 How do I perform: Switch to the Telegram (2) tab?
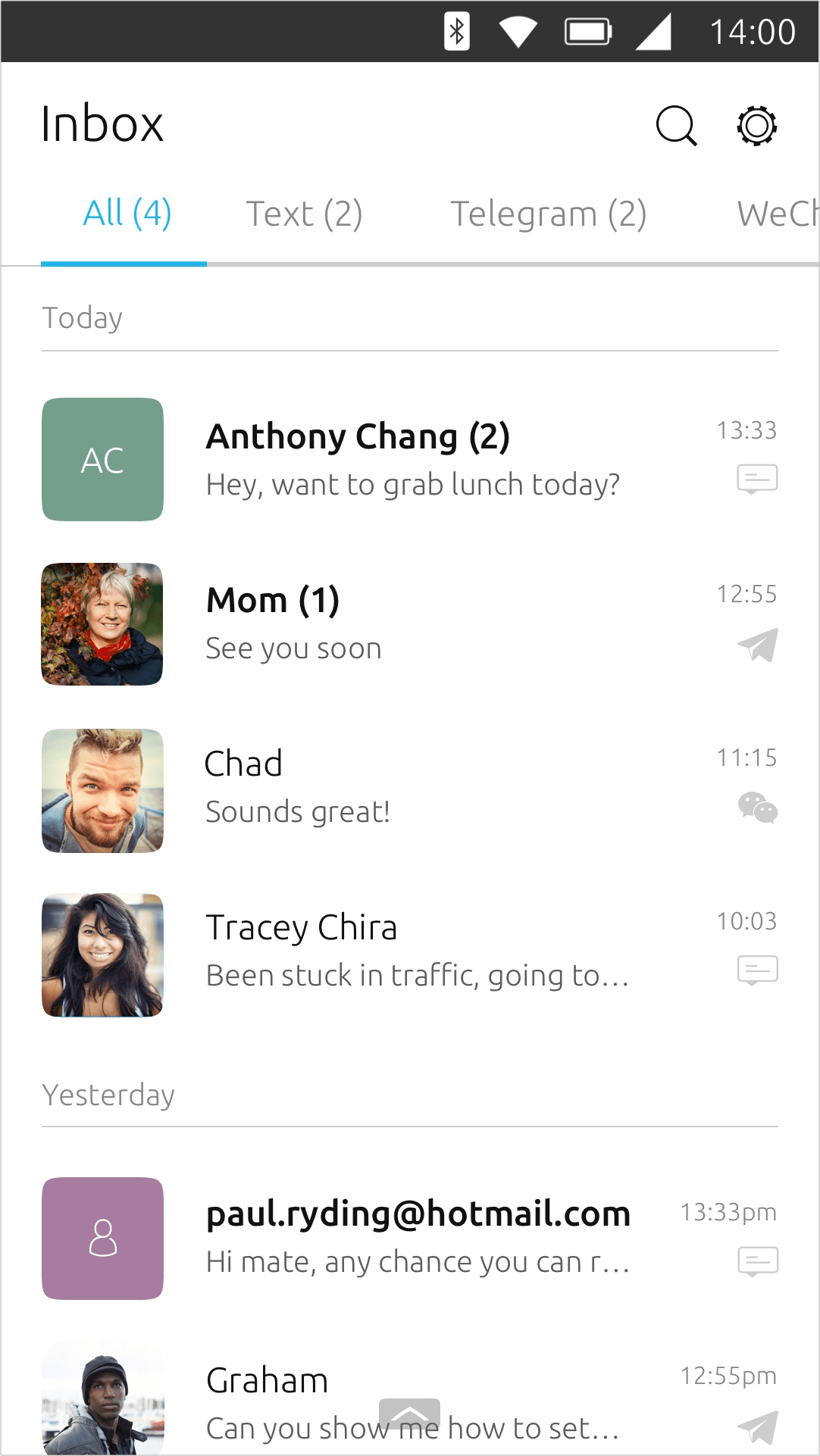pos(548,214)
